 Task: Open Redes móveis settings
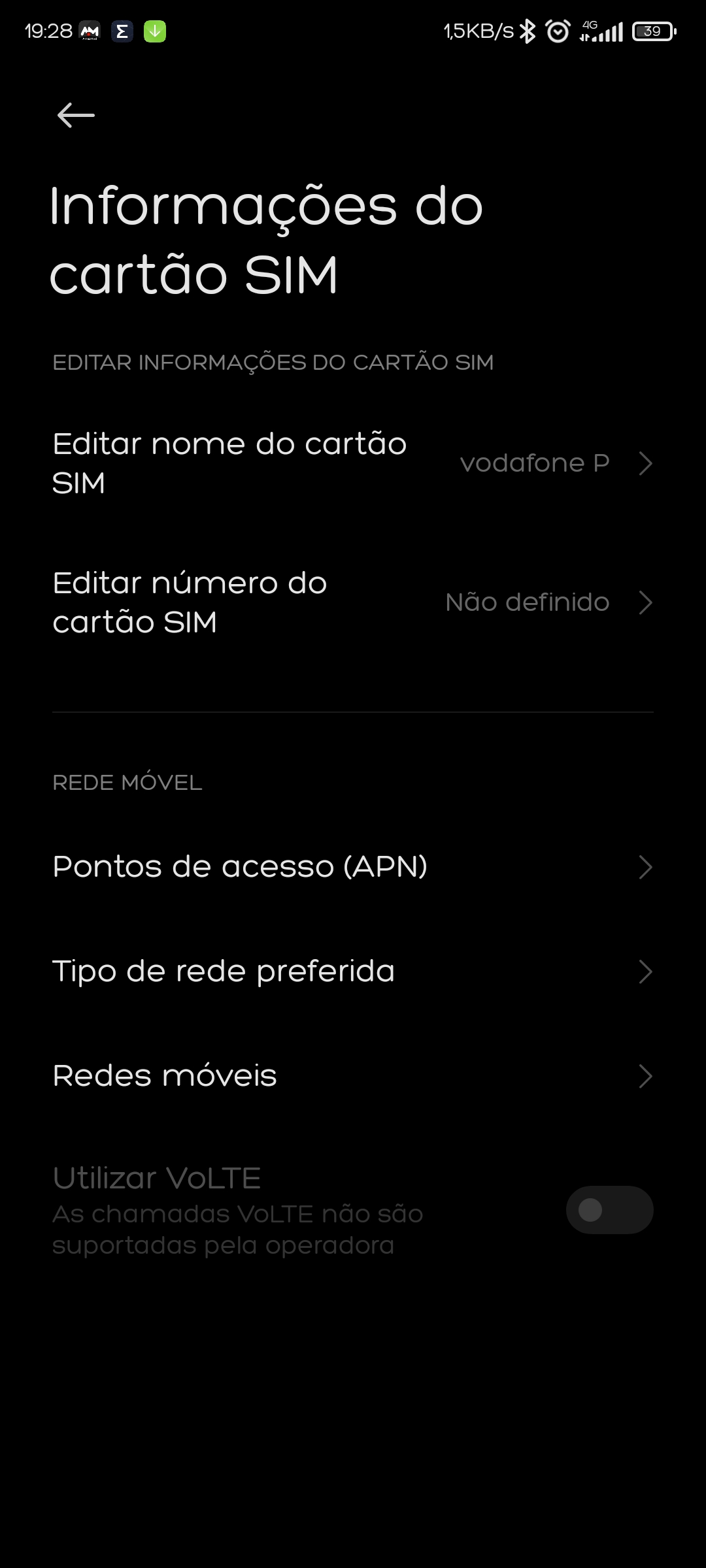[x=353, y=1076]
